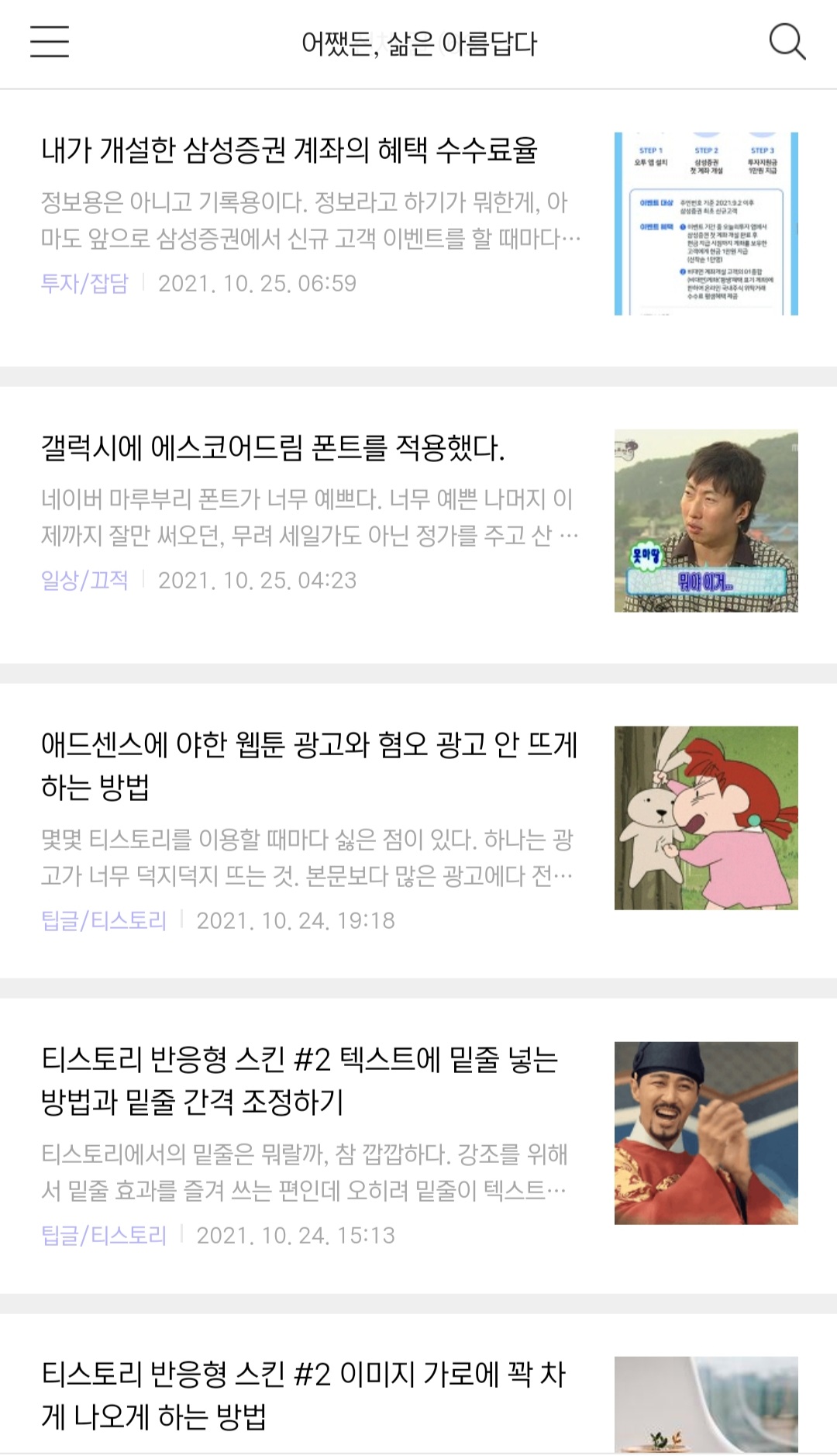Open the hamburger navigation menu
The height and width of the screenshot is (1456, 837).
(x=50, y=44)
